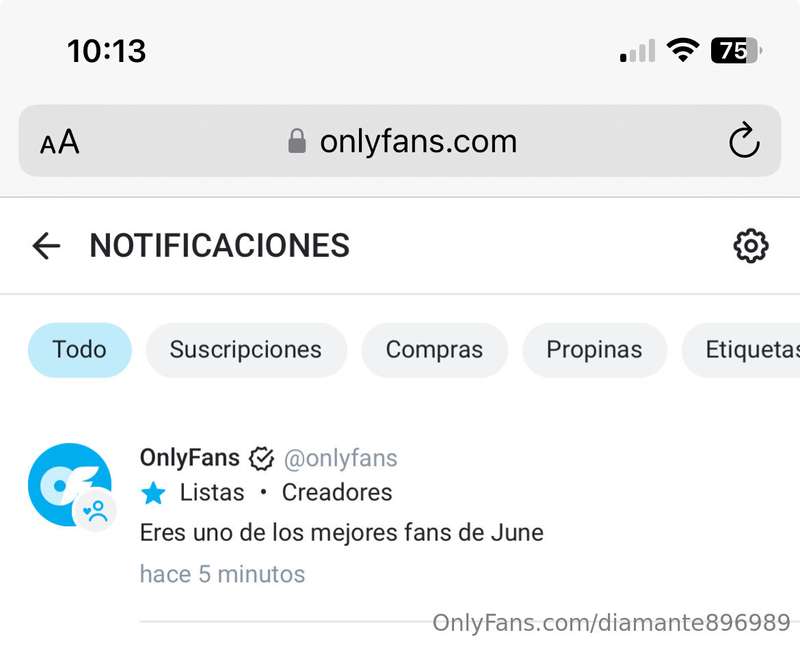Open the OnlyFans profile avatar
The image size is (800, 645).
click(x=69, y=485)
